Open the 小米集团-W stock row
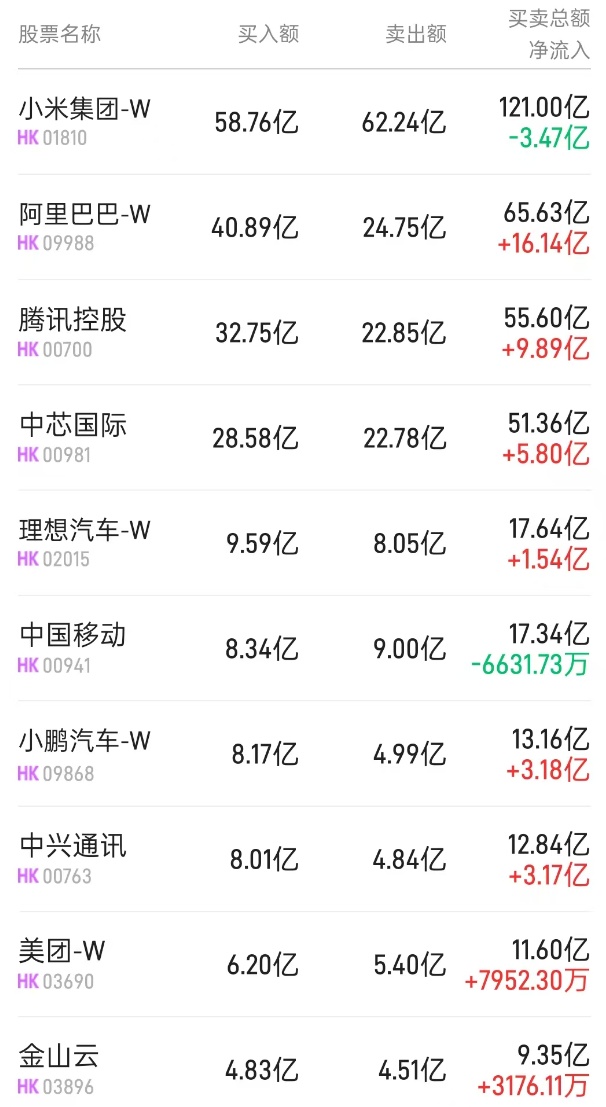The image size is (606, 1107). click(x=85, y=110)
